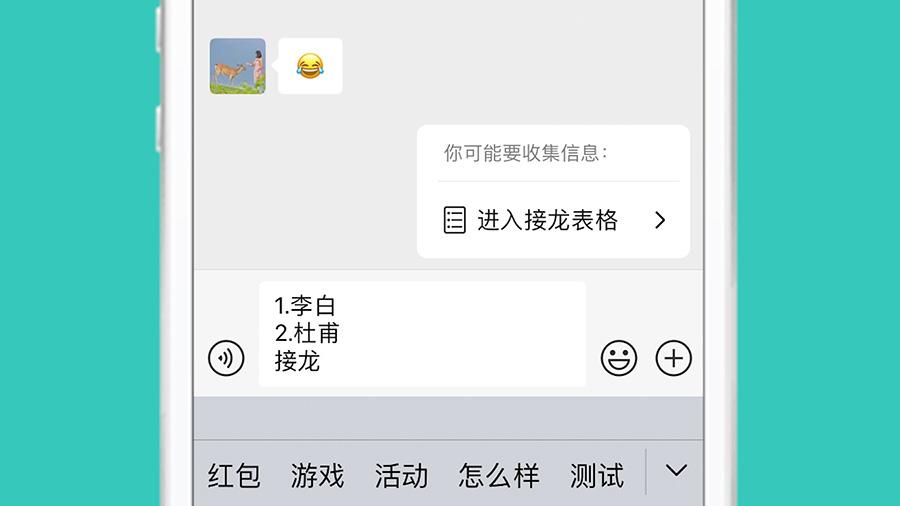Open the sender's deer photo avatar

pyautogui.click(x=238, y=66)
